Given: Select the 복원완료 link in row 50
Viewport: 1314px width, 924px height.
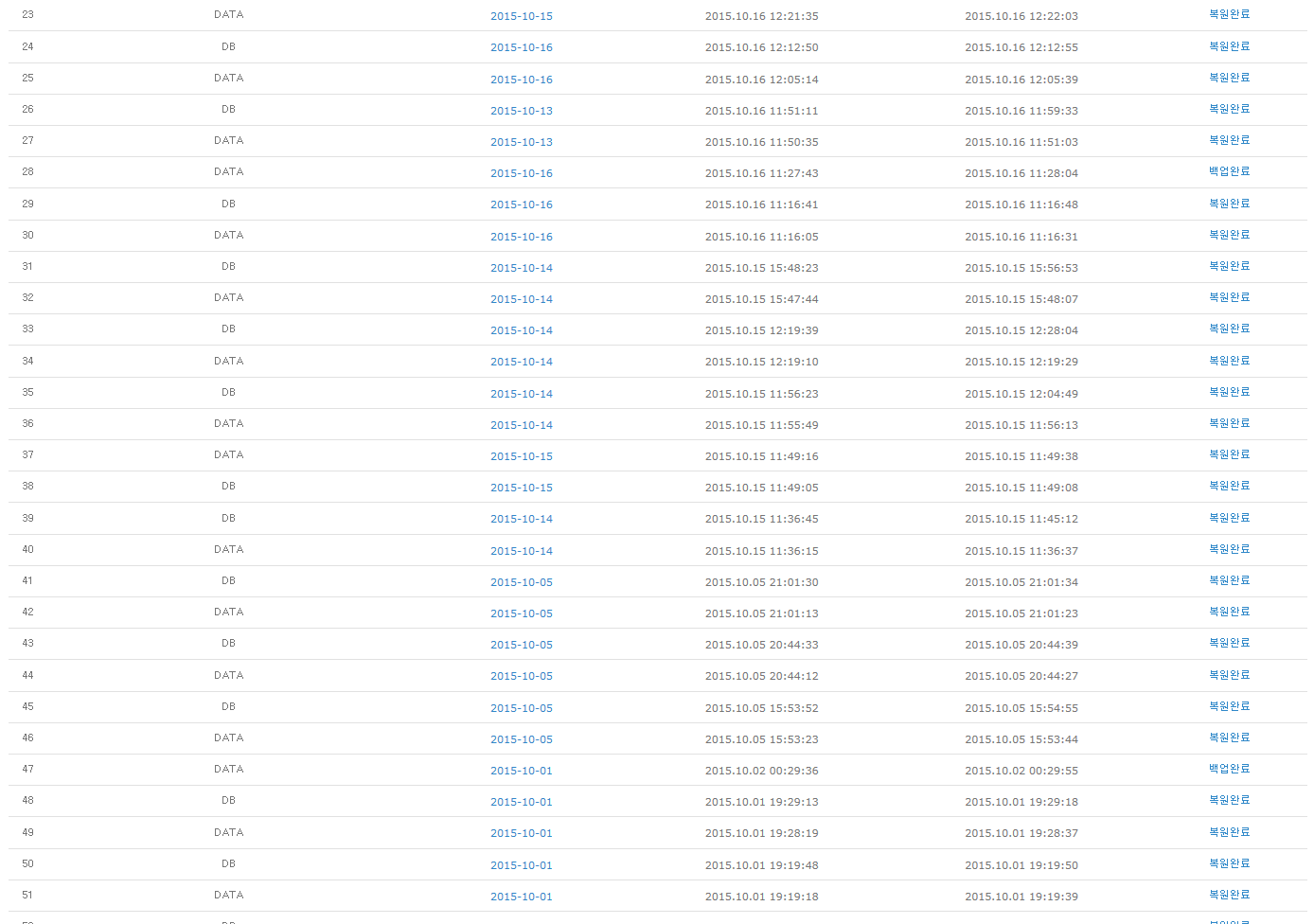Looking at the screenshot, I should [1229, 863].
